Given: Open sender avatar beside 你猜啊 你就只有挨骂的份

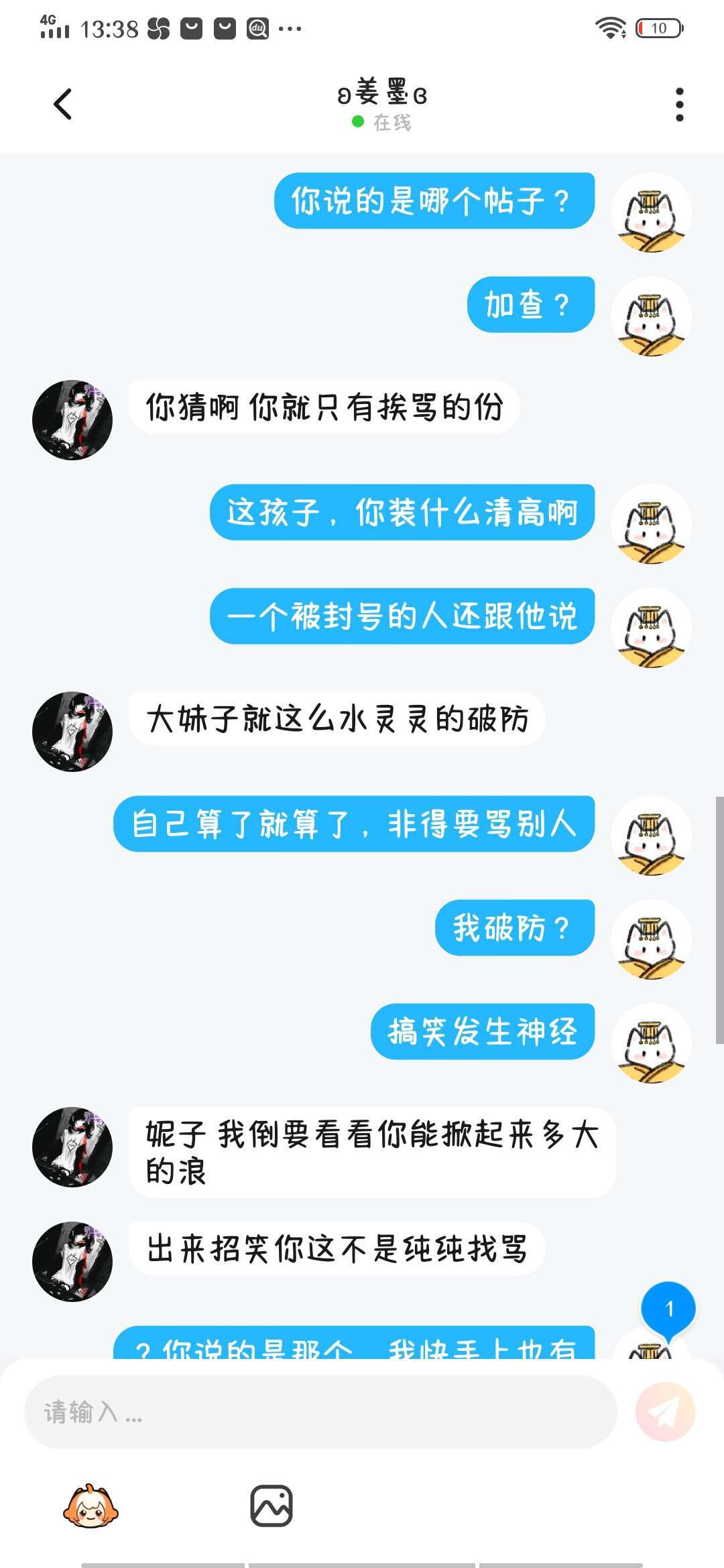Looking at the screenshot, I should pyautogui.click(x=72, y=420).
